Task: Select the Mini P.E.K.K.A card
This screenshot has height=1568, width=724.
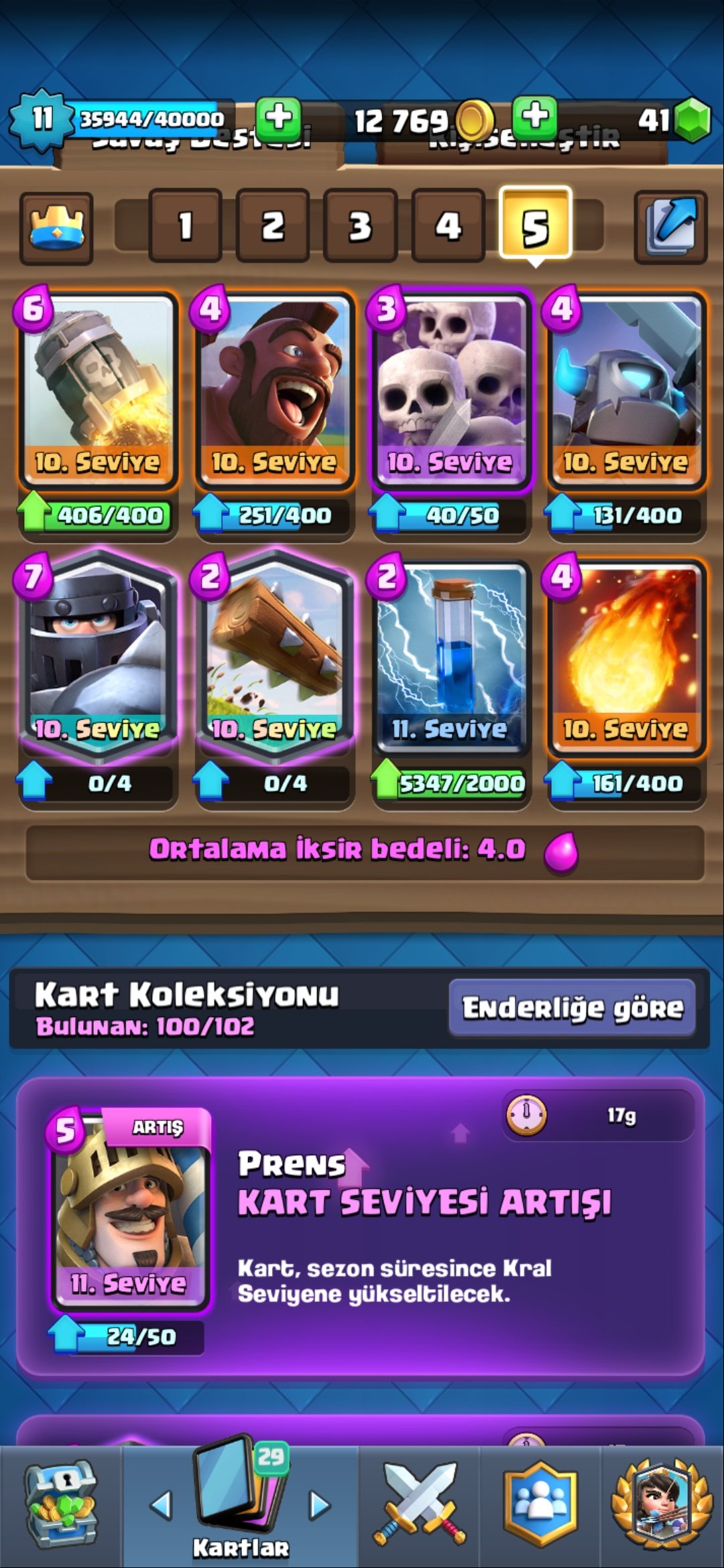Action: tap(627, 389)
